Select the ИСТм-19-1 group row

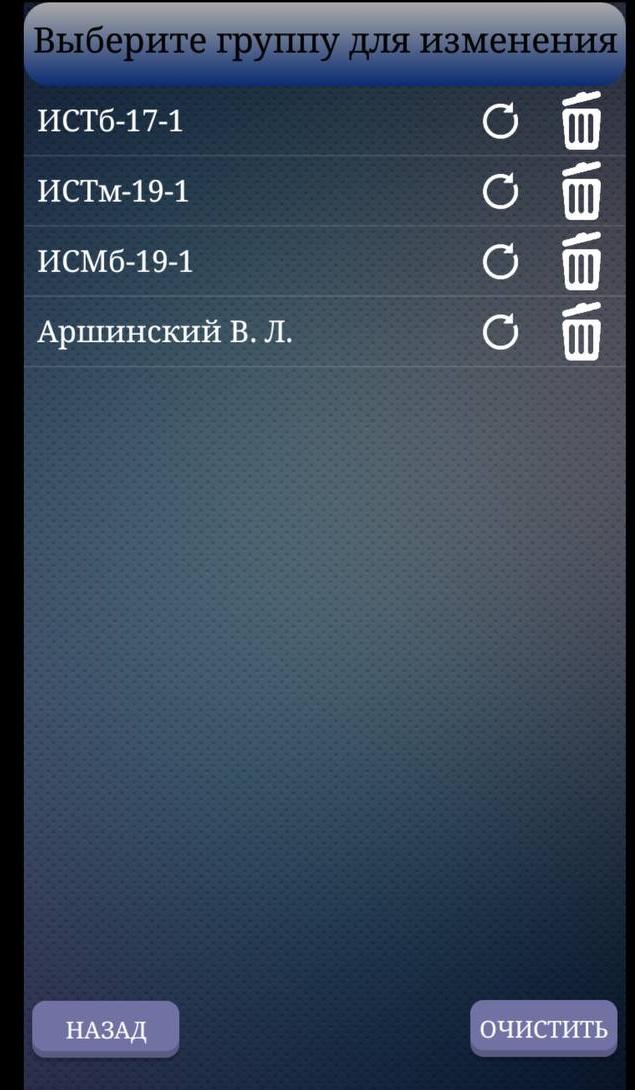pos(324,191)
